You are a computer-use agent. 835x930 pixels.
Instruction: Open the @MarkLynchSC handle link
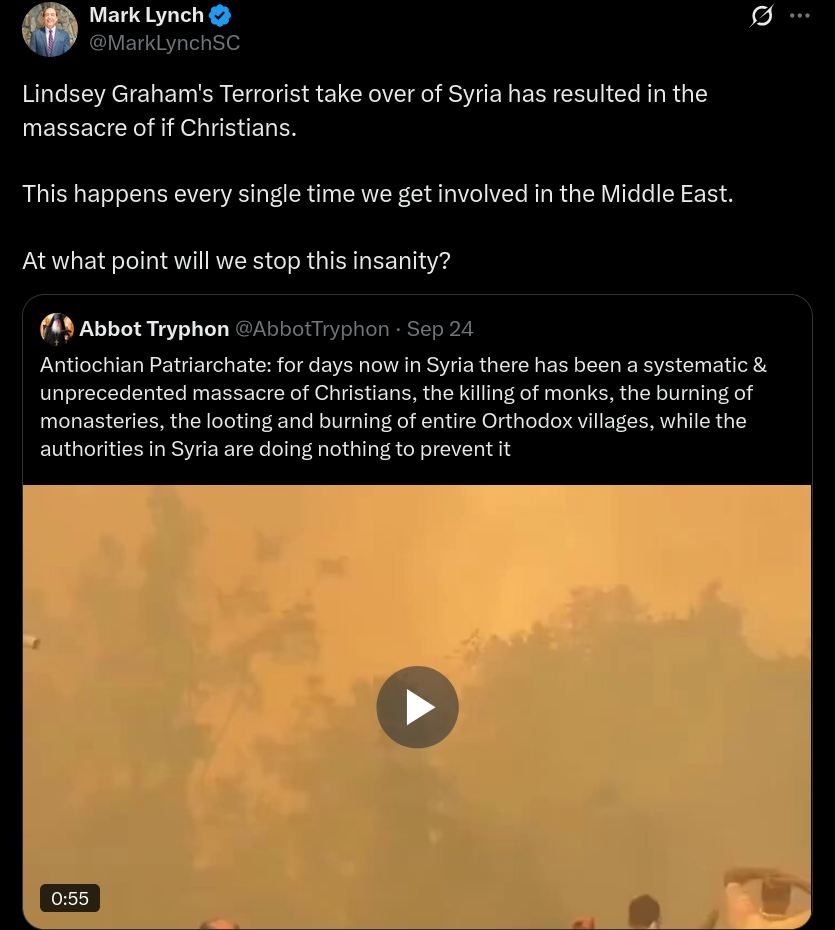click(x=165, y=43)
